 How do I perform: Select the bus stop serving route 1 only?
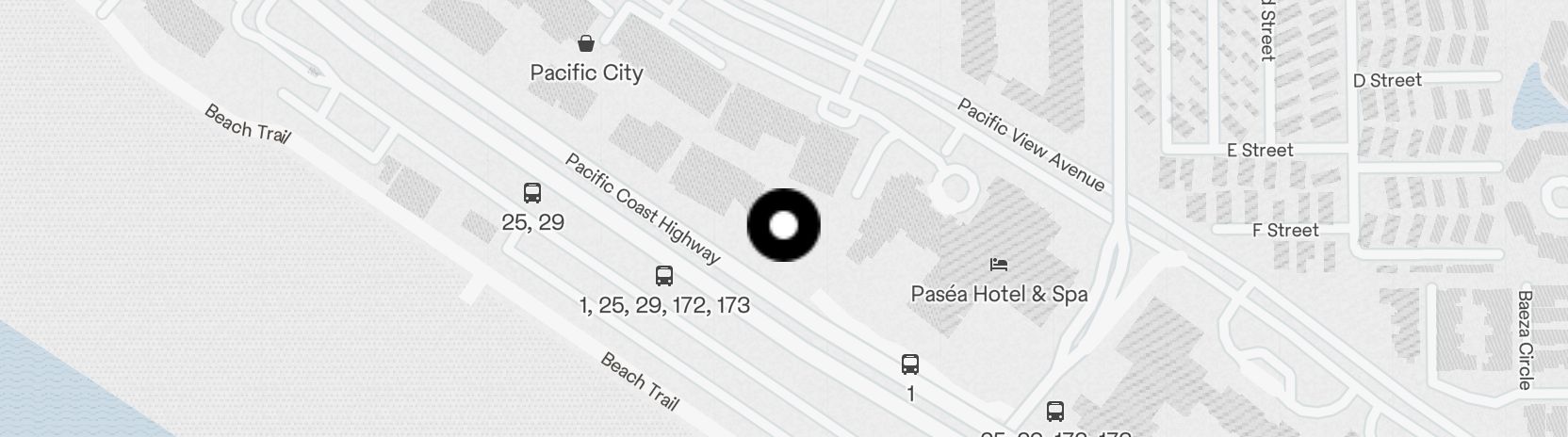click(910, 364)
